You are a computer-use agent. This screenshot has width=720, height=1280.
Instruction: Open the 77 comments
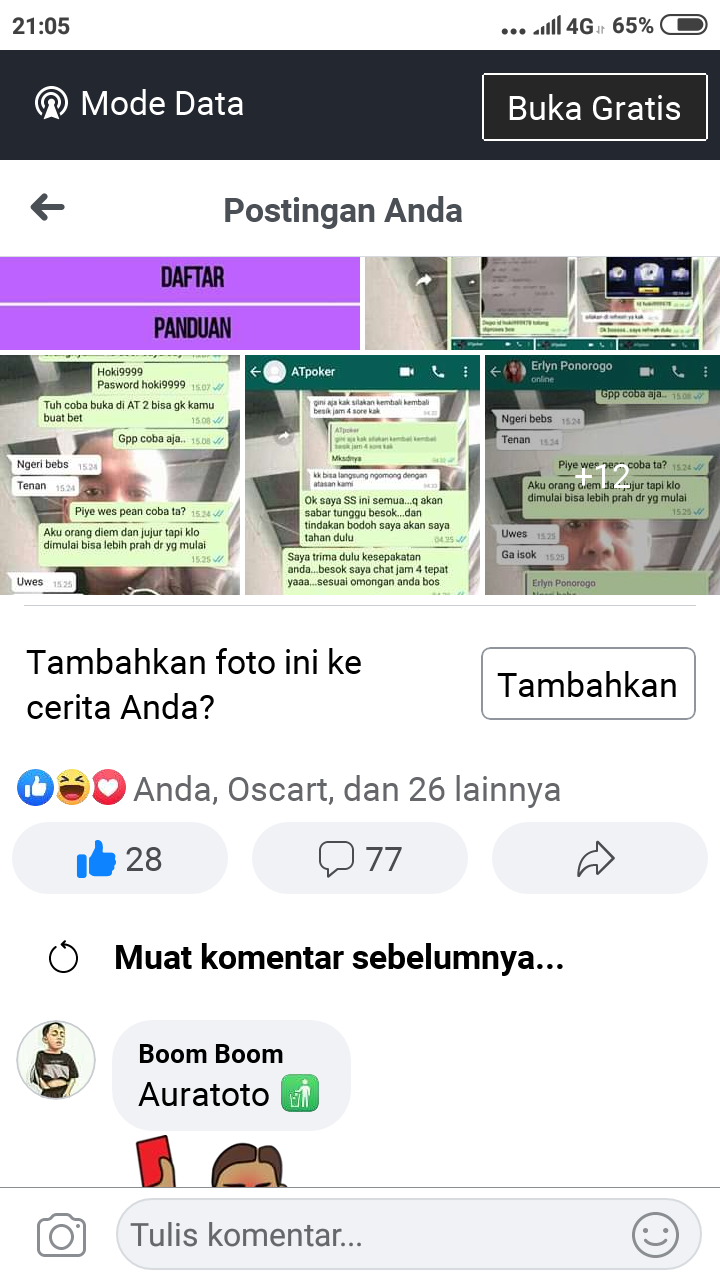360,858
